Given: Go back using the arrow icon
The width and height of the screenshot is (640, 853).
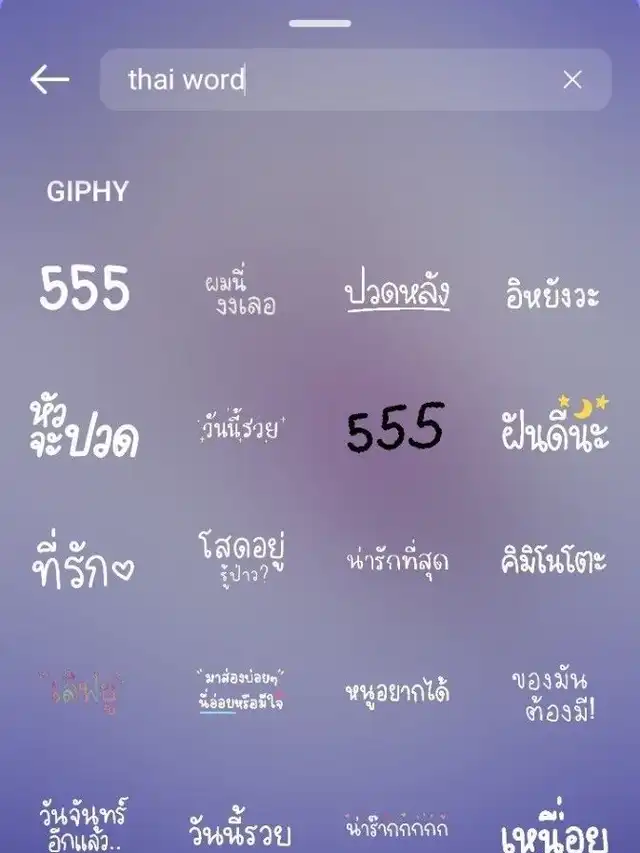Looking at the screenshot, I should click(x=50, y=80).
